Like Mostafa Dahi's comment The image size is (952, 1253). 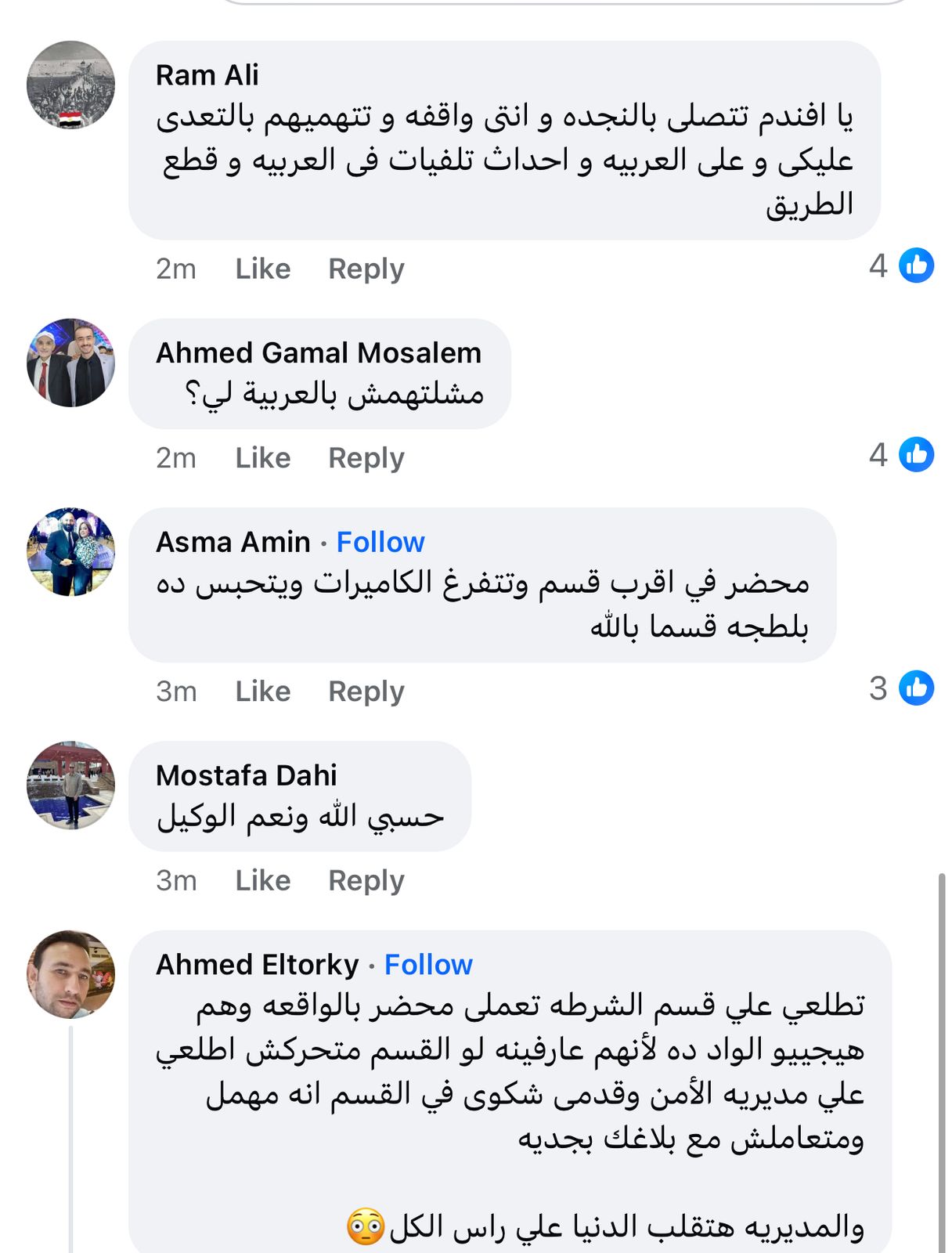(262, 880)
